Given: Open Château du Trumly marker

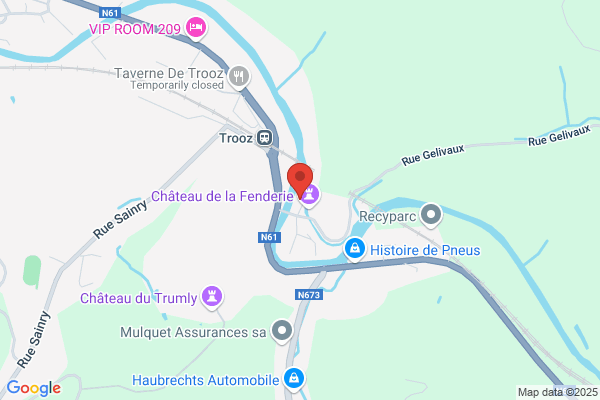Looking at the screenshot, I should [212, 297].
